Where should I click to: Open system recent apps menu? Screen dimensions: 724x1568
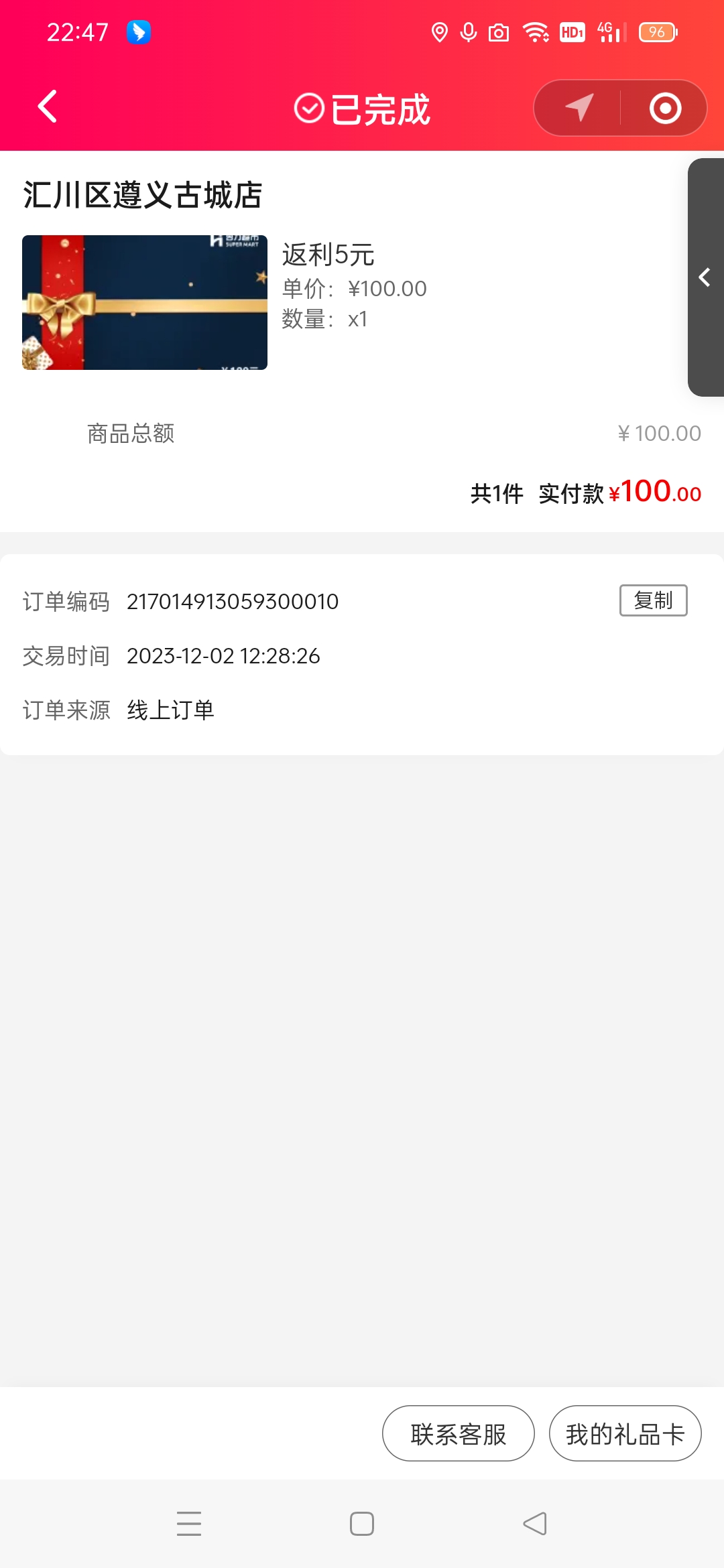pyautogui.click(x=189, y=1524)
